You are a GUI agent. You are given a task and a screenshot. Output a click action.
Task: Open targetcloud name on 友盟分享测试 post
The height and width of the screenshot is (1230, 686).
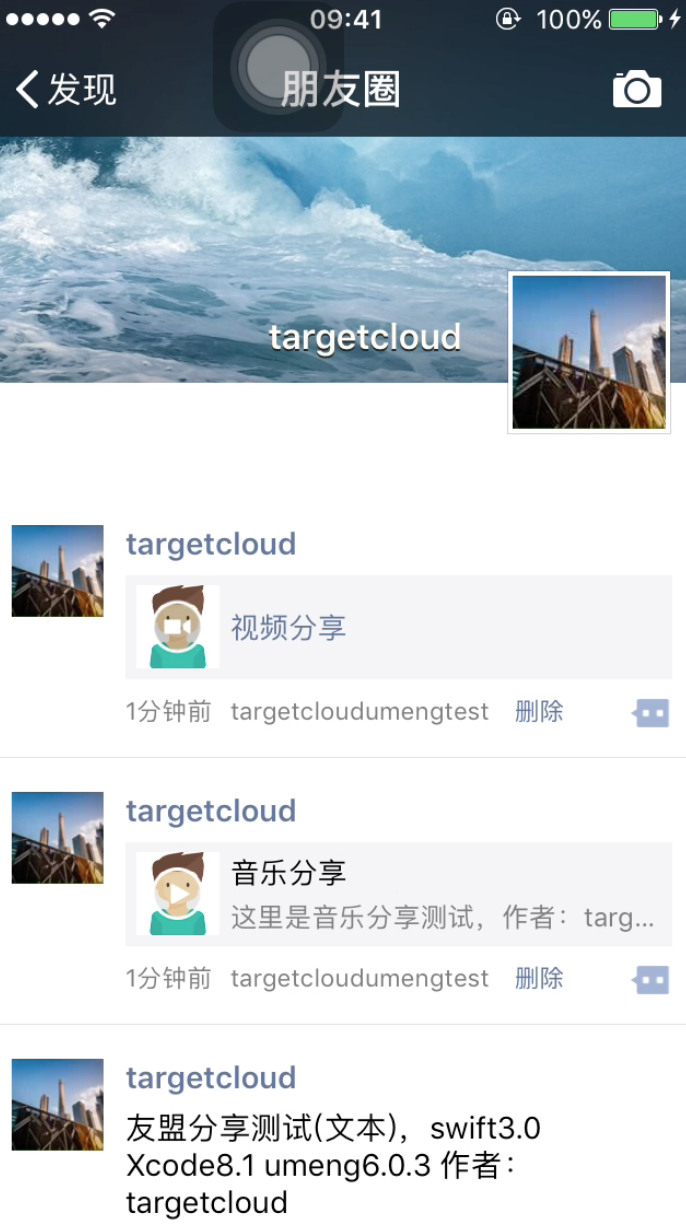(x=210, y=1078)
